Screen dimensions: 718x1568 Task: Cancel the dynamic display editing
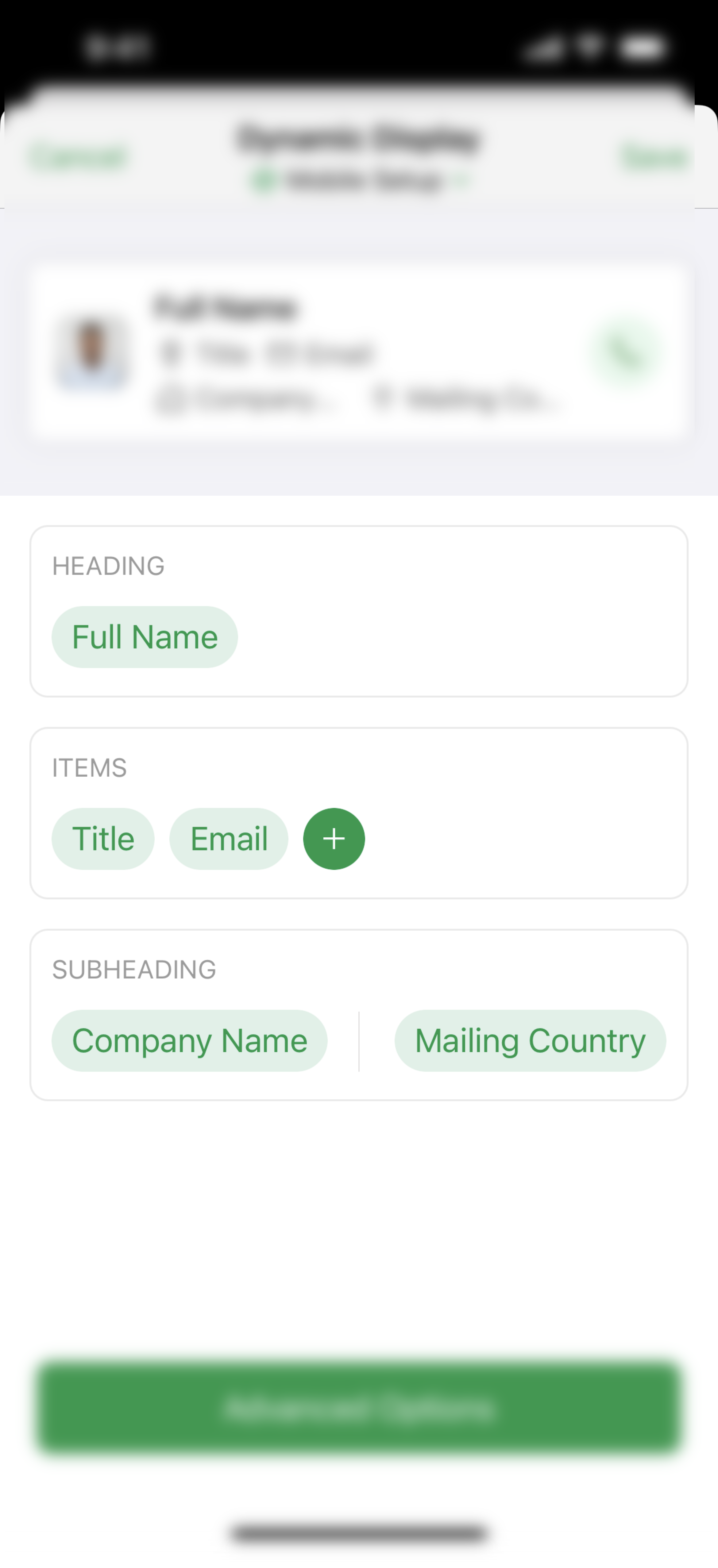point(78,157)
